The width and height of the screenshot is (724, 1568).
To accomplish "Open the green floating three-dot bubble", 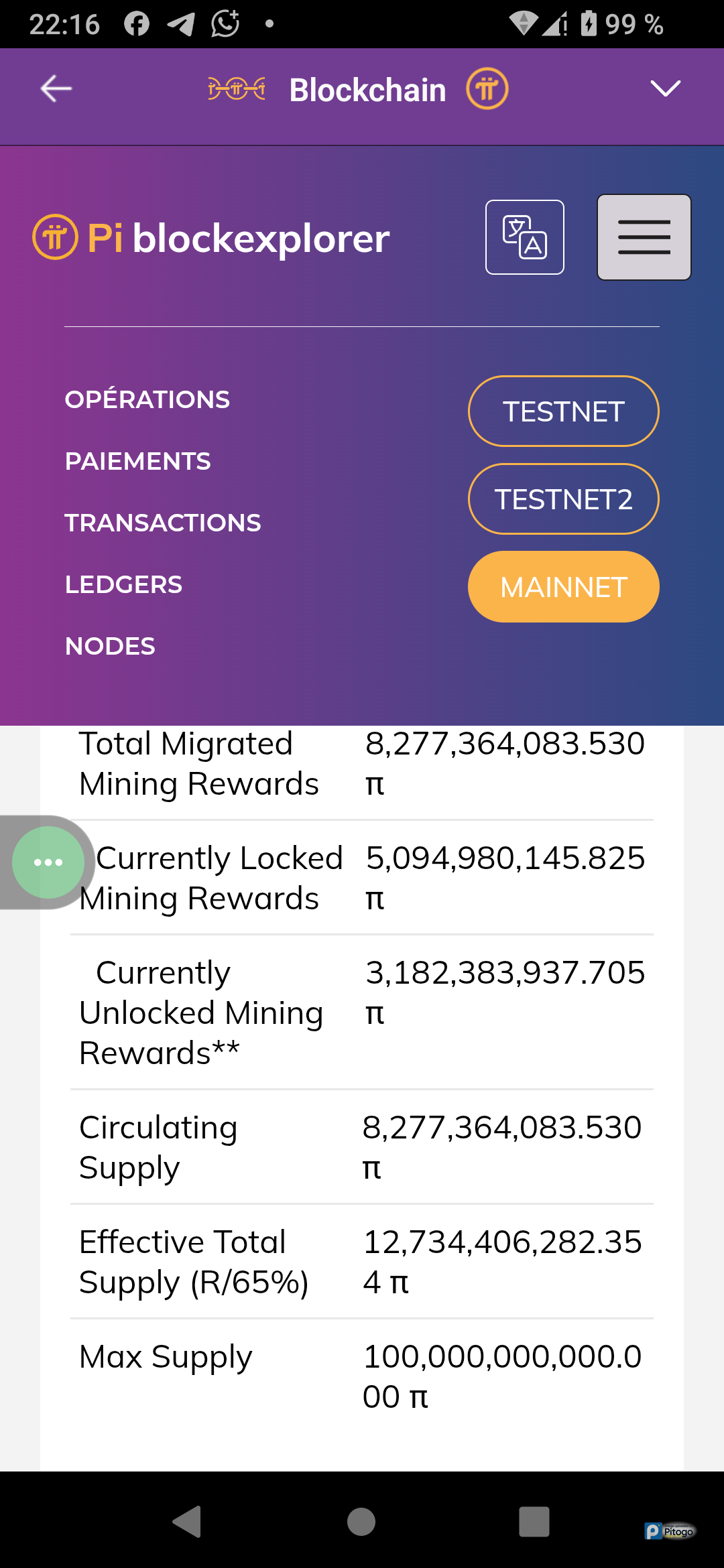I will [x=48, y=862].
